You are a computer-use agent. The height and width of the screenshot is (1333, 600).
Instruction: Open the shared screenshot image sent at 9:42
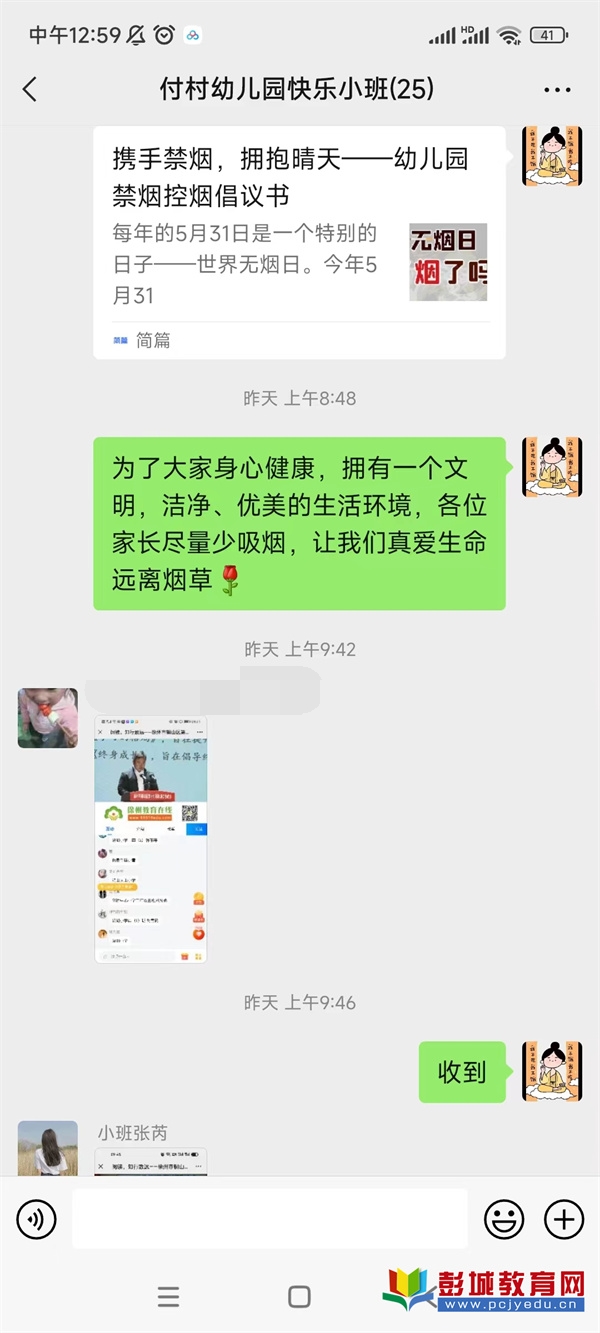(x=150, y=840)
